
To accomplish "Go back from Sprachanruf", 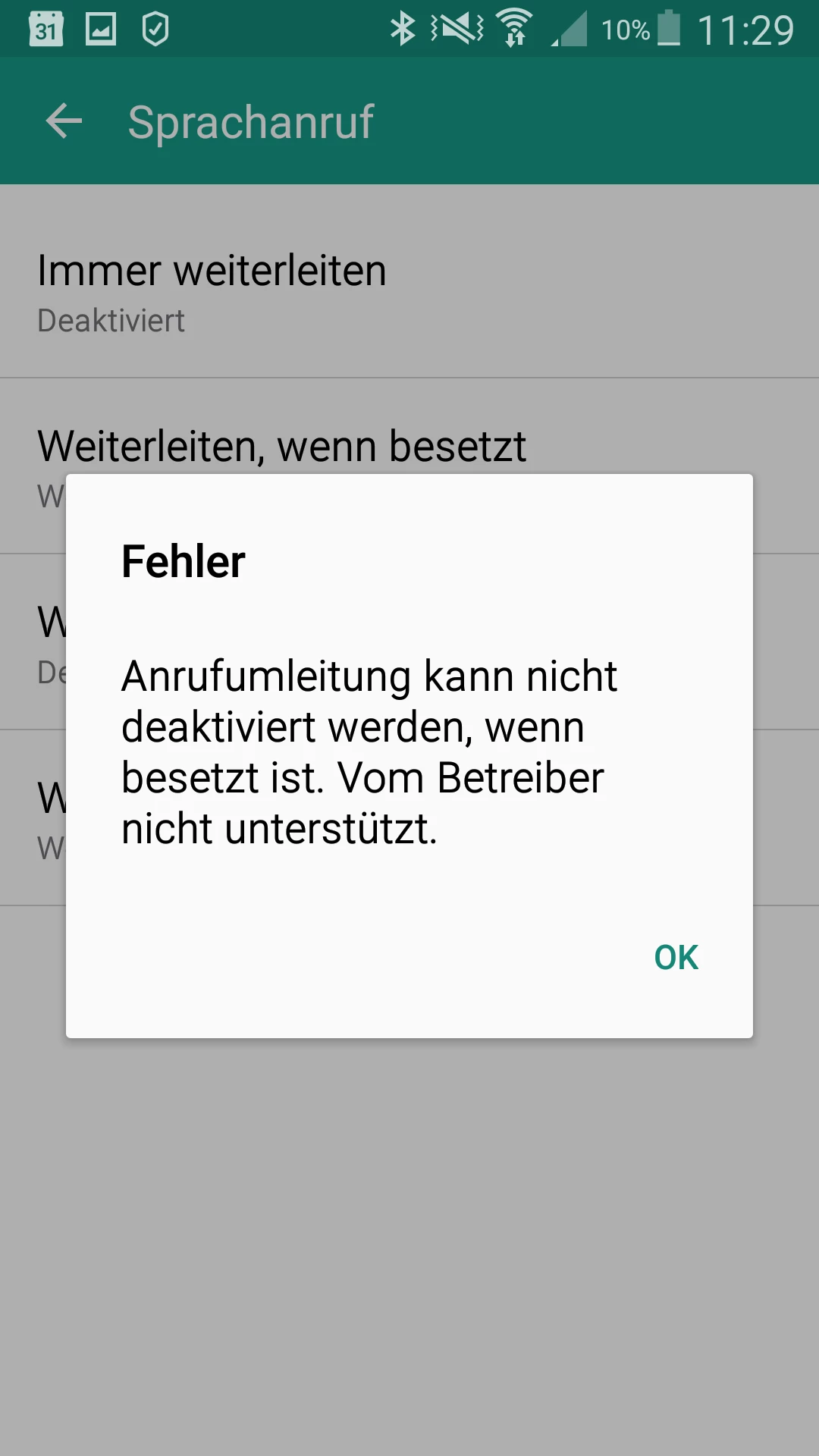I will pyautogui.click(x=64, y=121).
